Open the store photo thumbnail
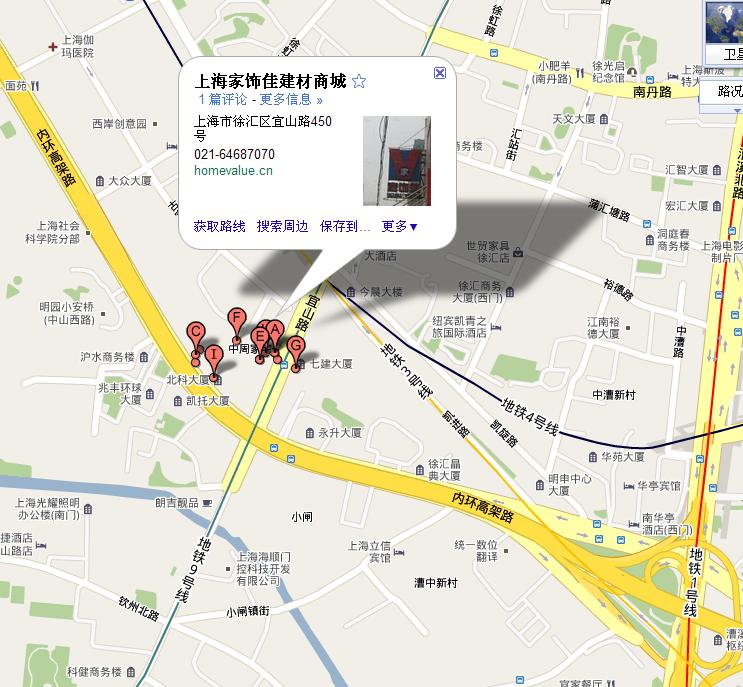The width and height of the screenshot is (743, 687). pyautogui.click(x=396, y=161)
